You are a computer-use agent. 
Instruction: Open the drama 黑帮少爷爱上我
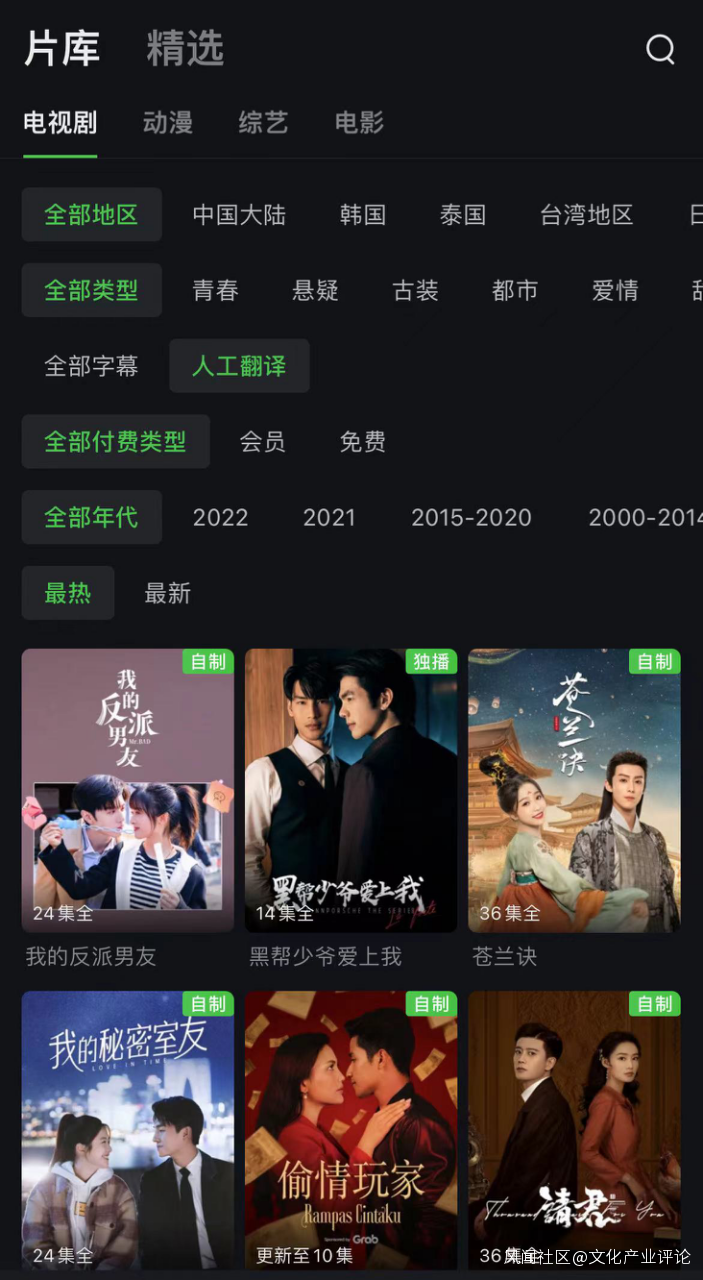(351, 790)
